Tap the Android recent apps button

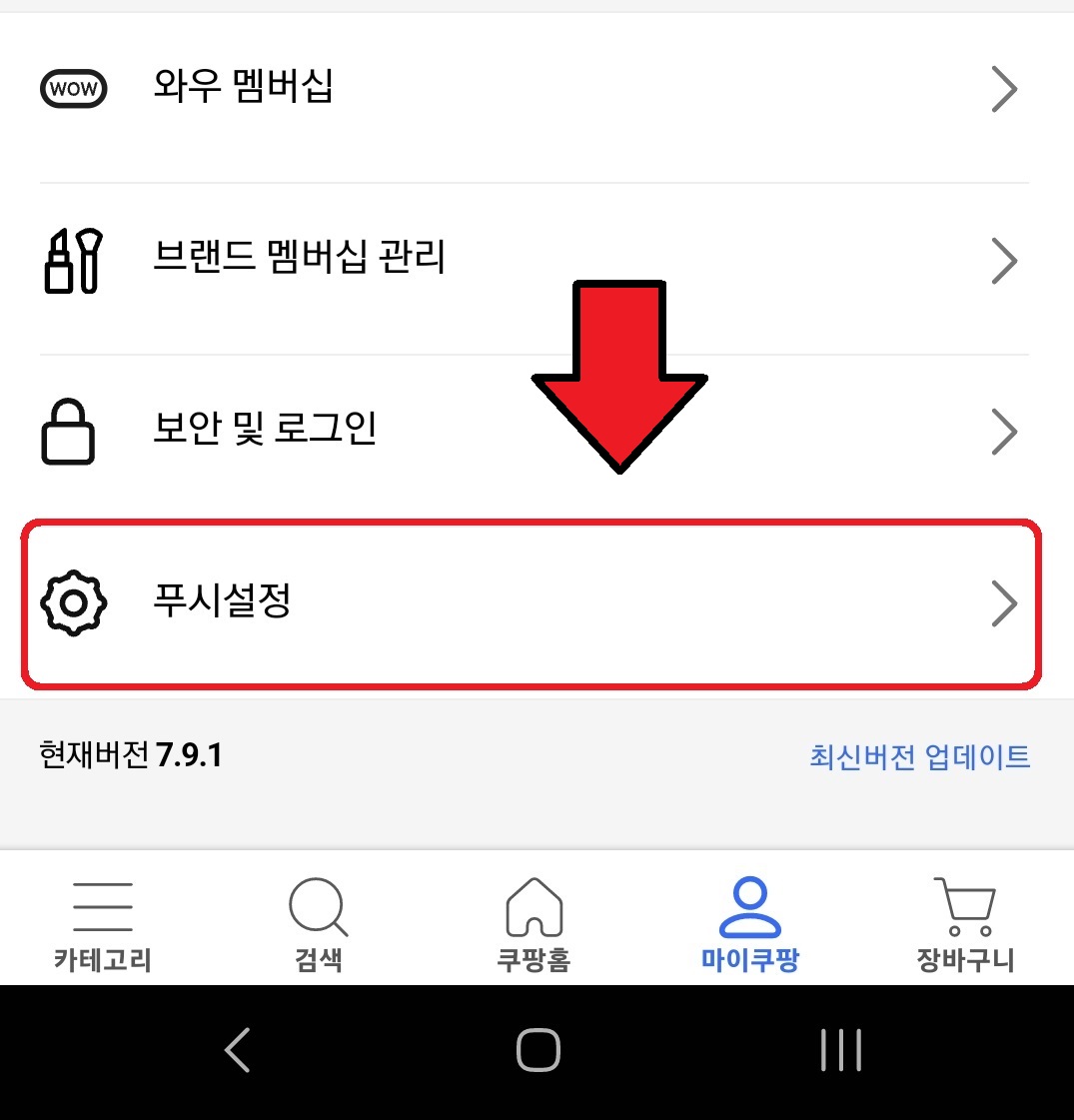(840, 1049)
